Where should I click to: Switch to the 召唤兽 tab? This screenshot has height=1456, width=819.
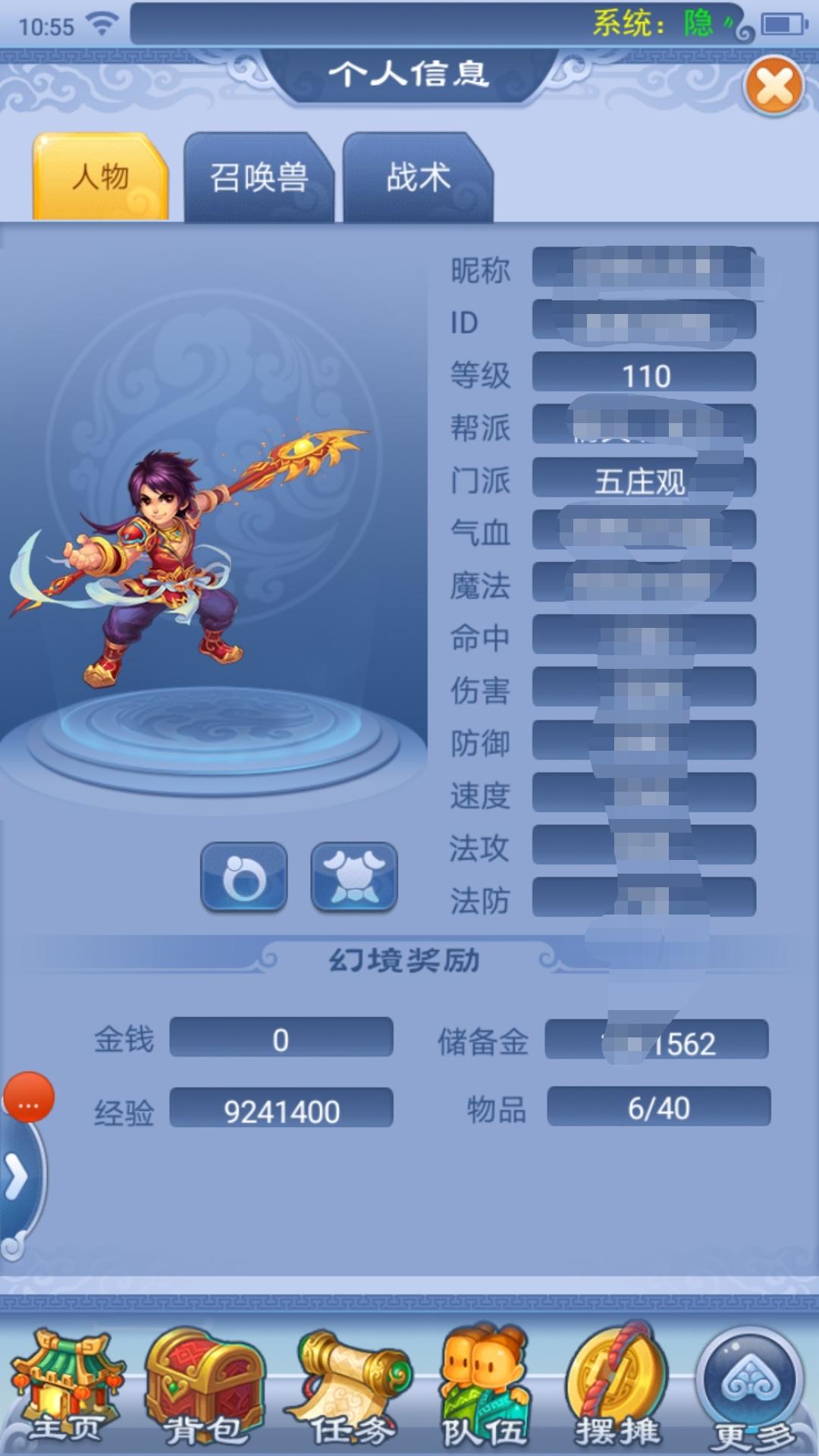click(x=259, y=177)
